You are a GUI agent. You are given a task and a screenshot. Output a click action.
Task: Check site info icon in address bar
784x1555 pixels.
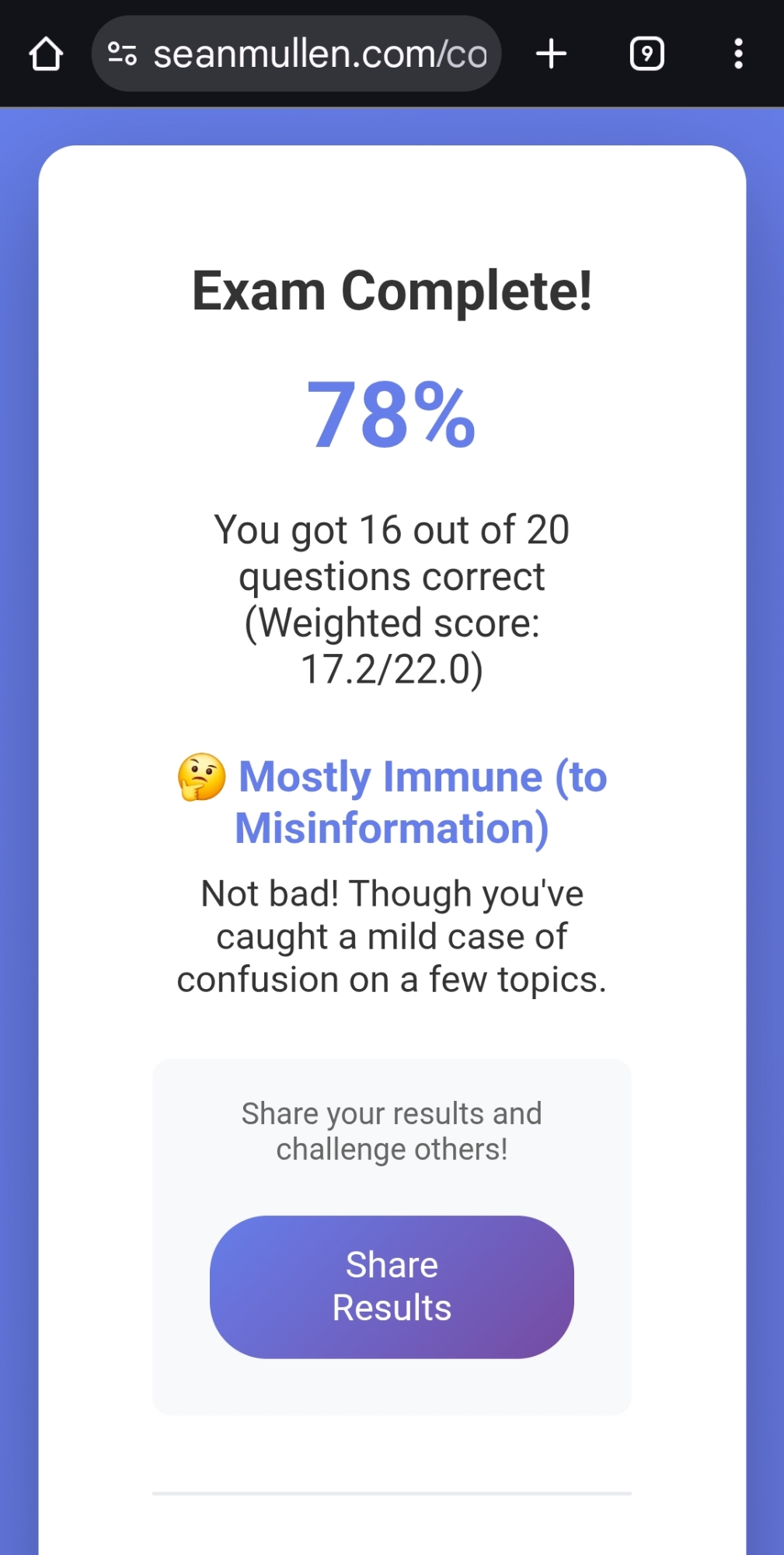[x=122, y=54]
